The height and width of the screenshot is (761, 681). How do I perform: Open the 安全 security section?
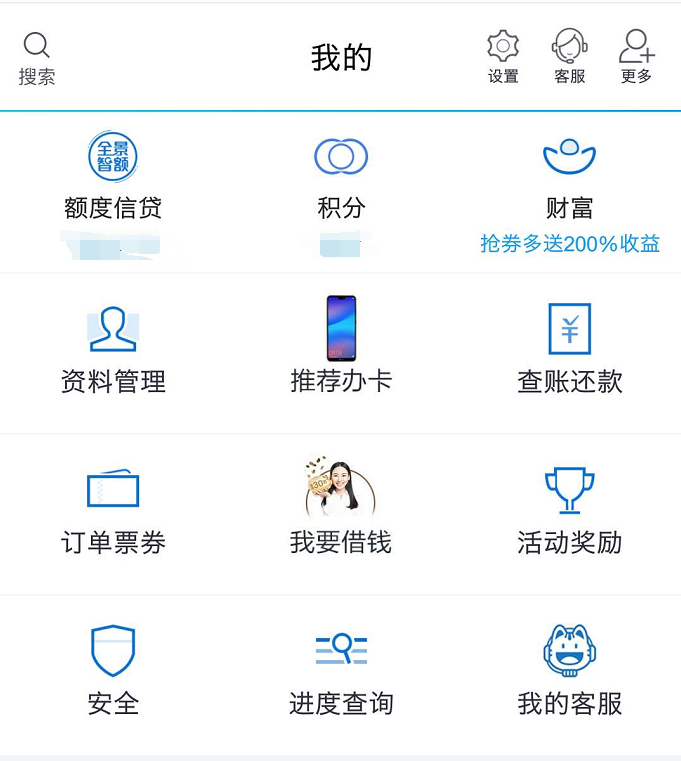coord(113,674)
